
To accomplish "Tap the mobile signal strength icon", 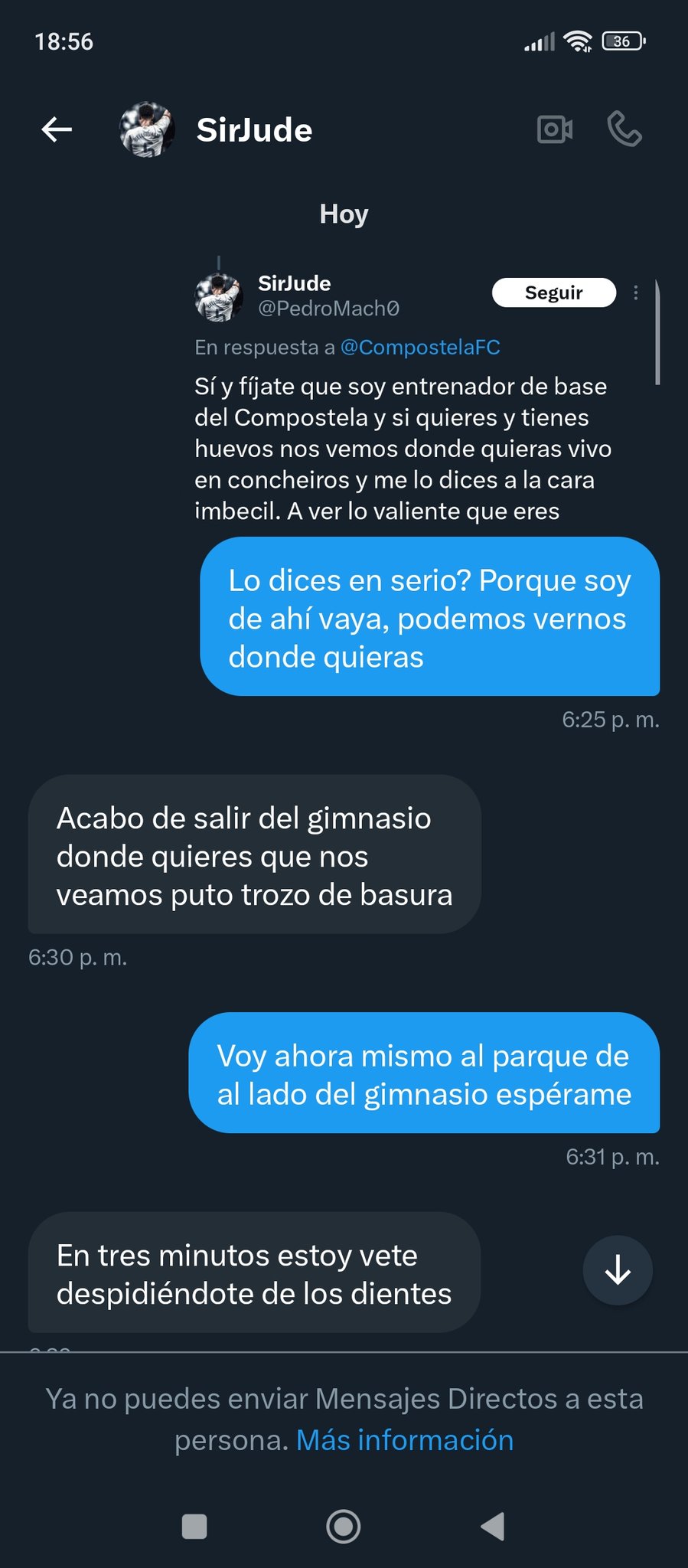I will (540, 42).
